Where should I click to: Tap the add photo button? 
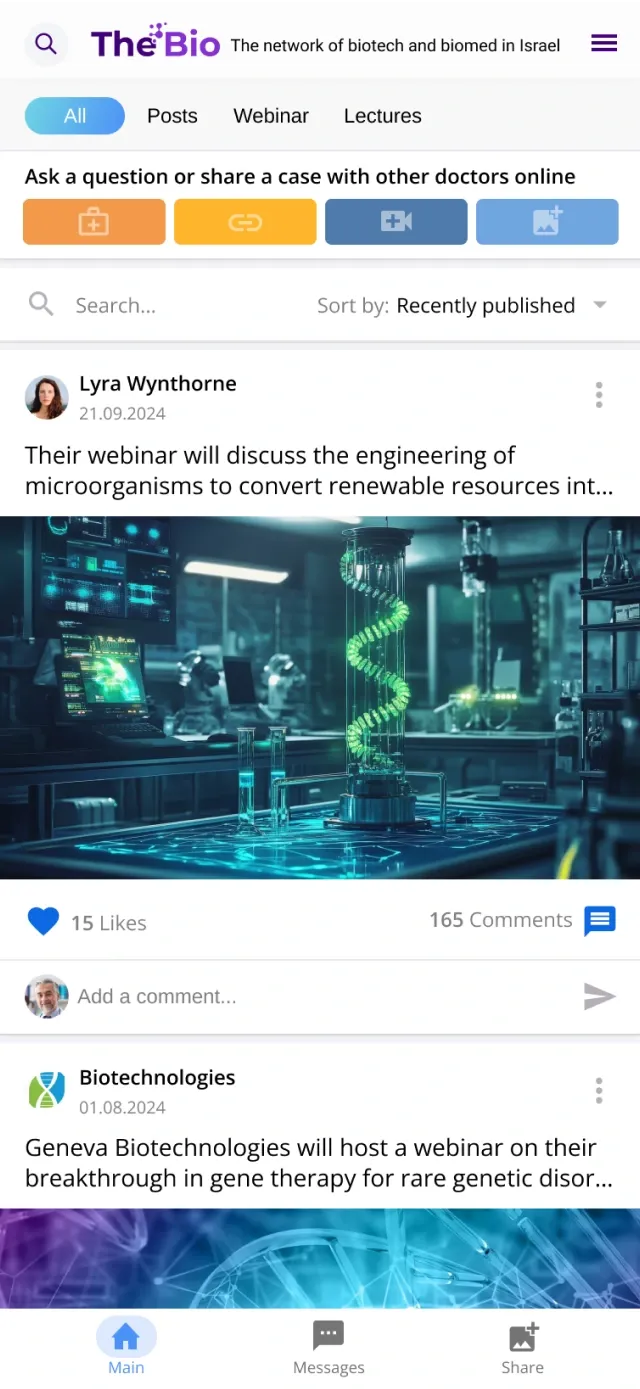pyautogui.click(x=547, y=222)
